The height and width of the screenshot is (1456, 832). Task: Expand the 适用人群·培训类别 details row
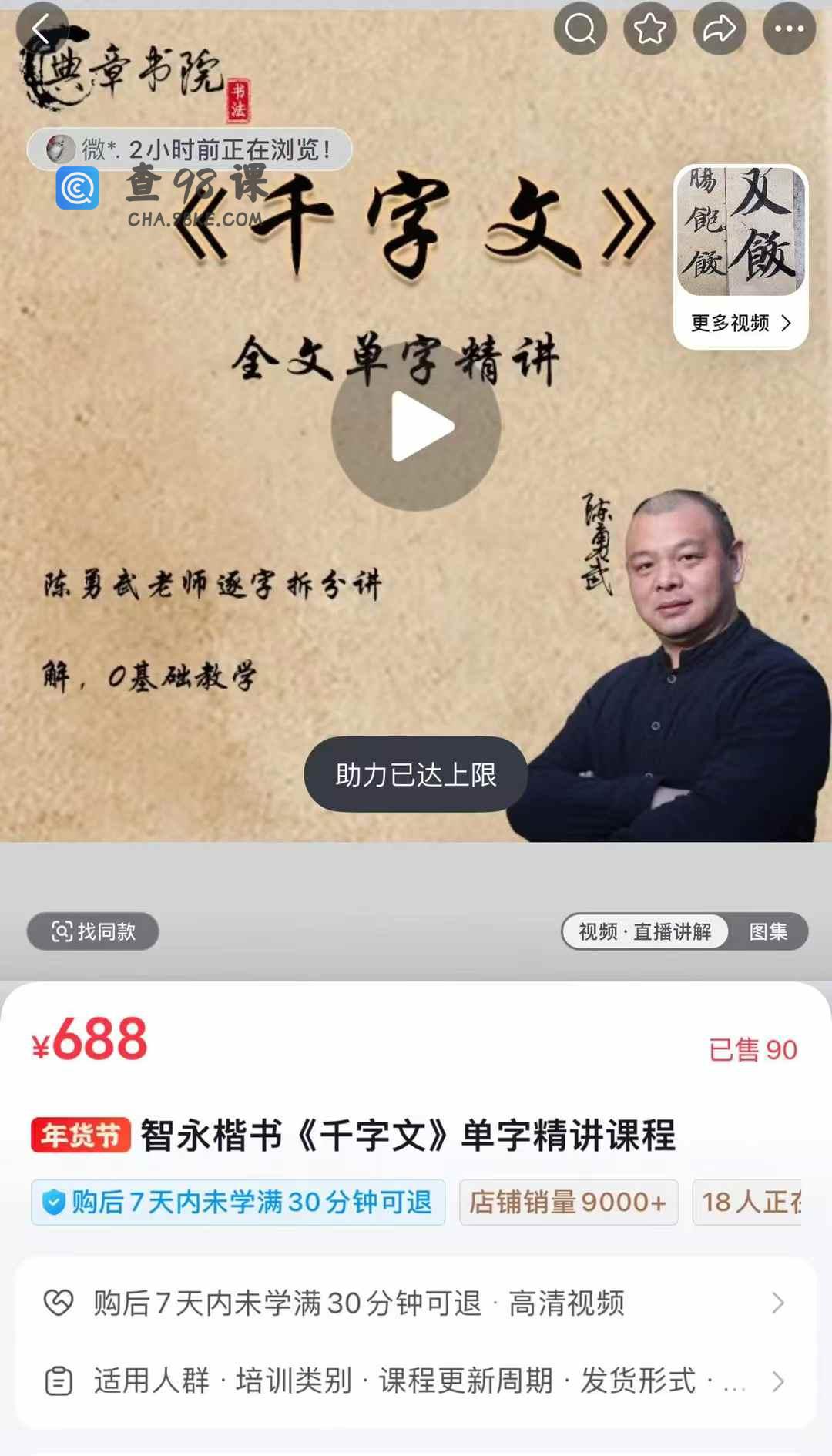tap(416, 1381)
